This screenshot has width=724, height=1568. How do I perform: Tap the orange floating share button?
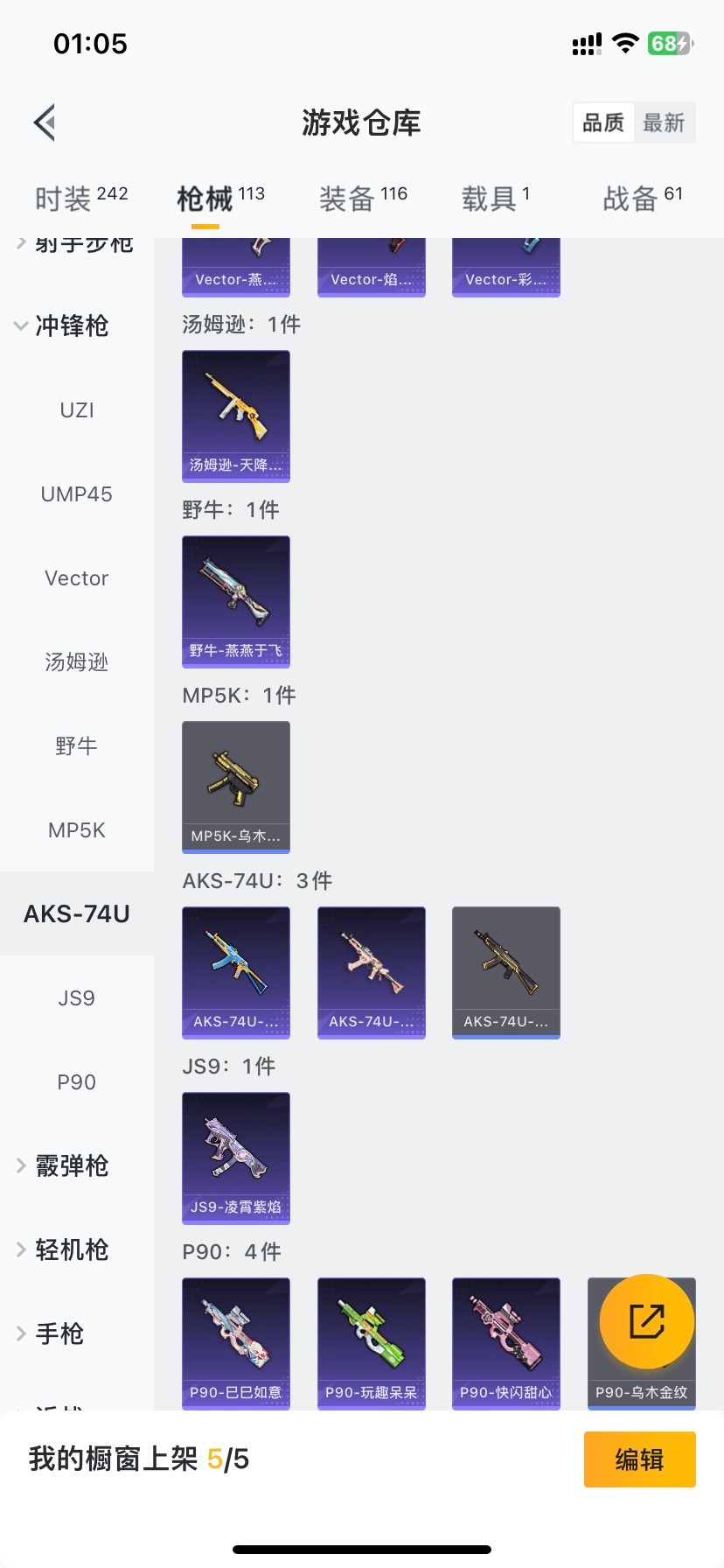[x=647, y=1321]
